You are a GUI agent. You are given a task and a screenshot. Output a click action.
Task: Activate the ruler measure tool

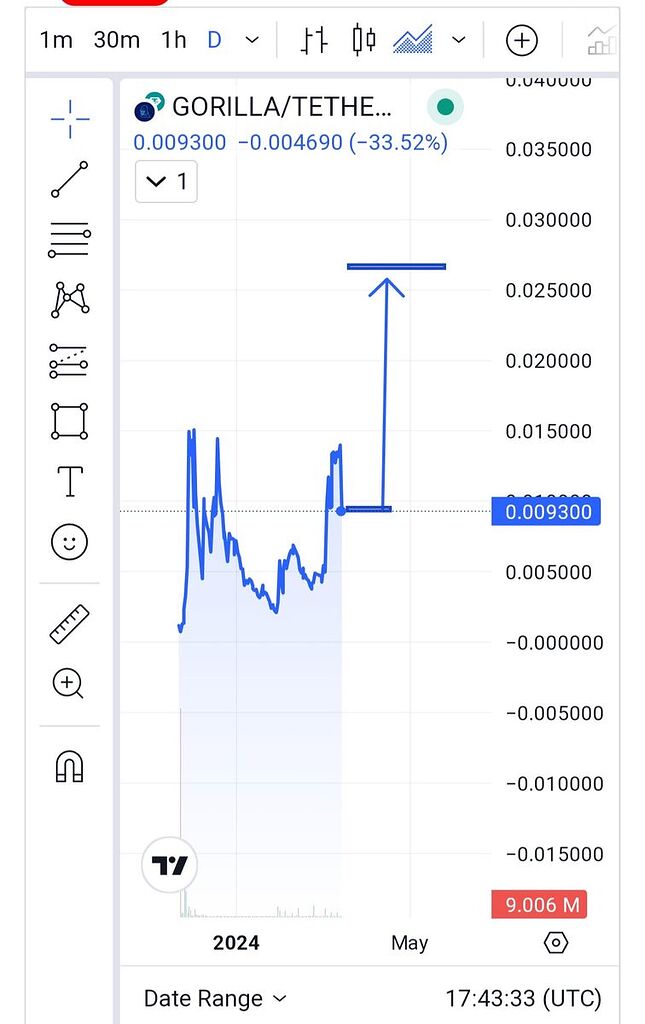click(70, 623)
